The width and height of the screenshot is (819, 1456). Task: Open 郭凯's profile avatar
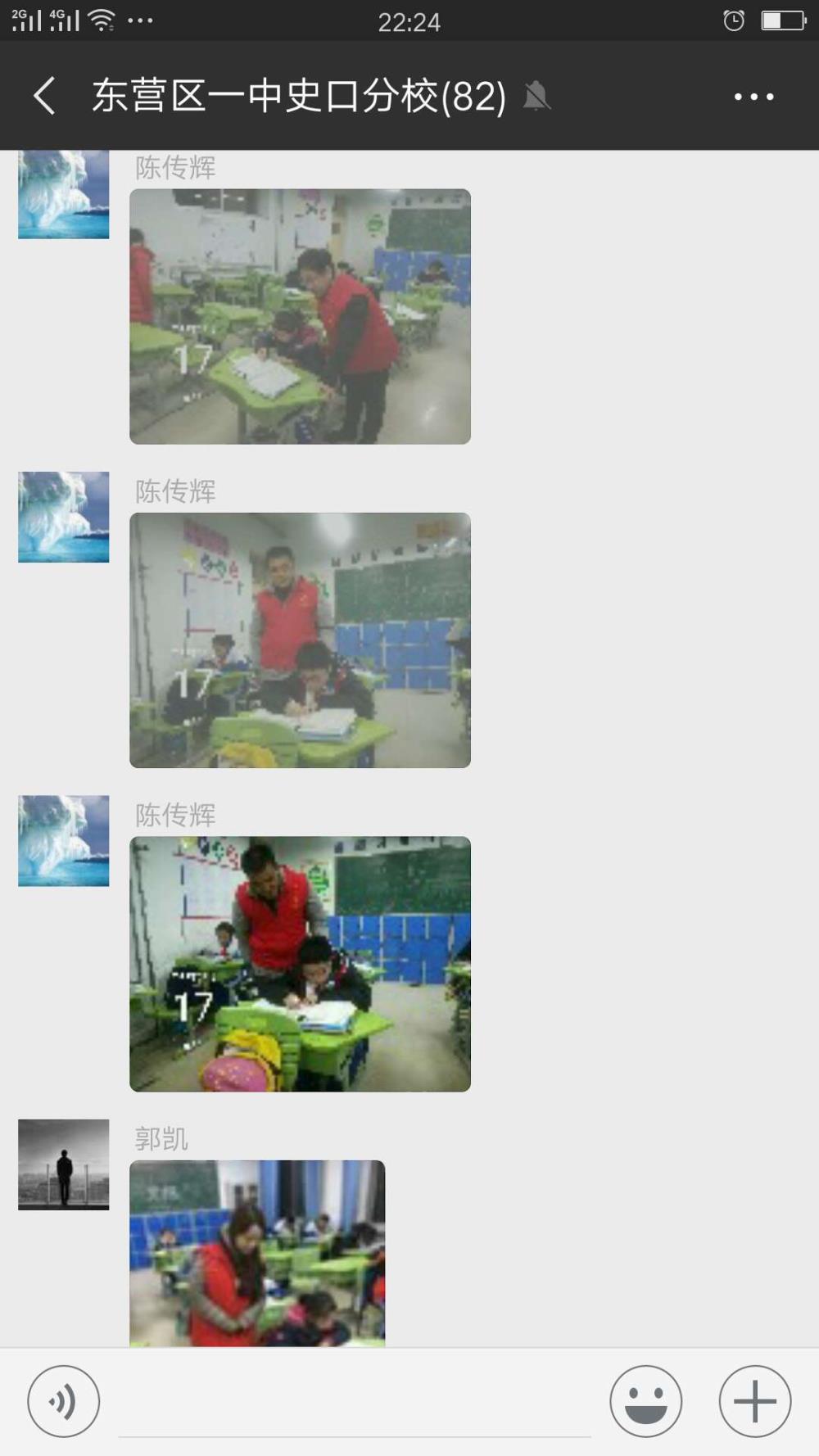click(64, 1164)
